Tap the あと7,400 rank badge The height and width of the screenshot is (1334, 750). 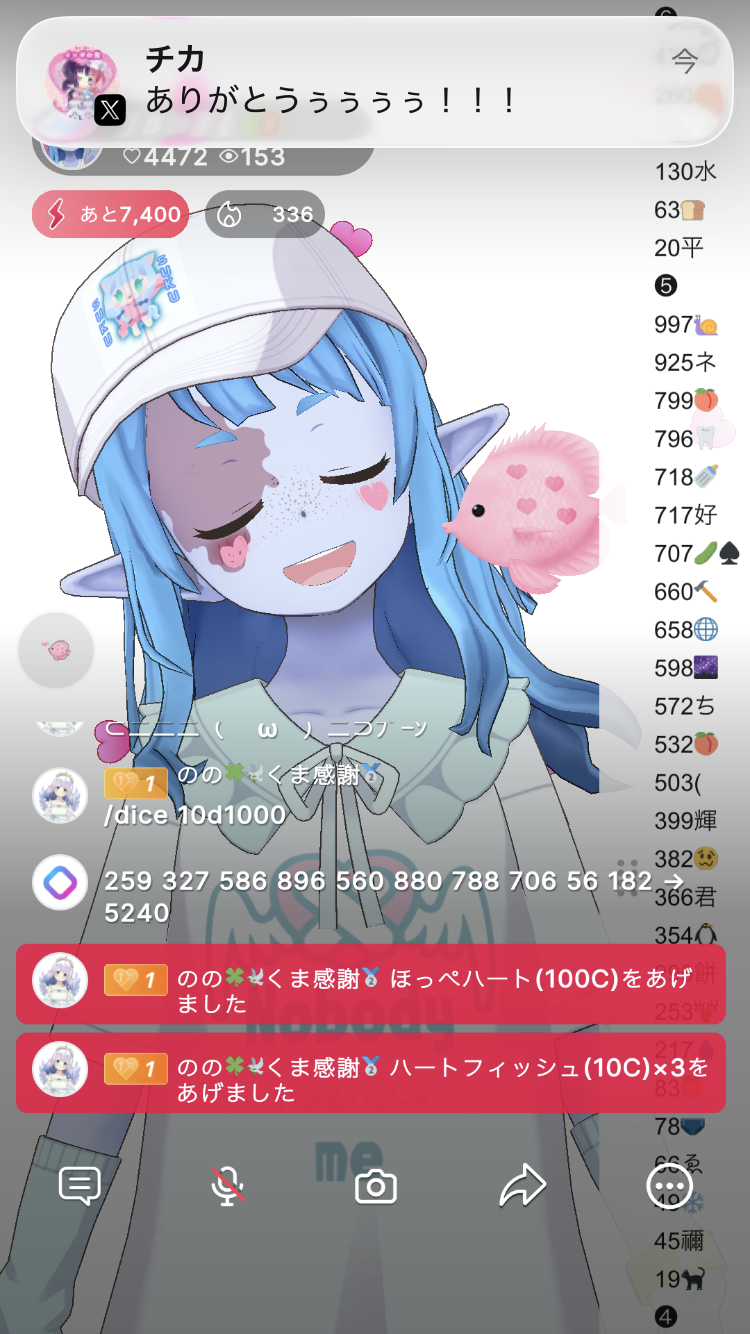pyautogui.click(x=110, y=214)
